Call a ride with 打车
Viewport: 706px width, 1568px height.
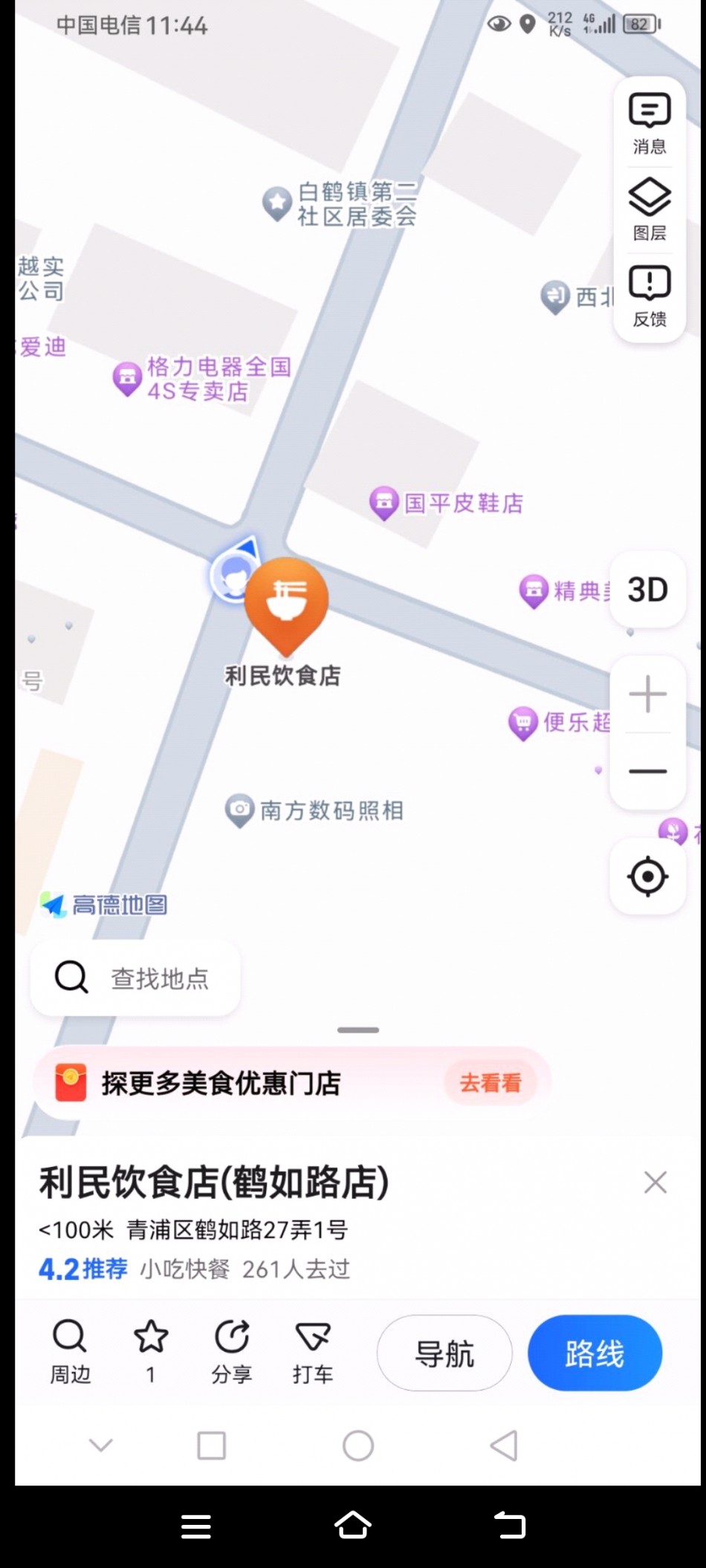312,1352
